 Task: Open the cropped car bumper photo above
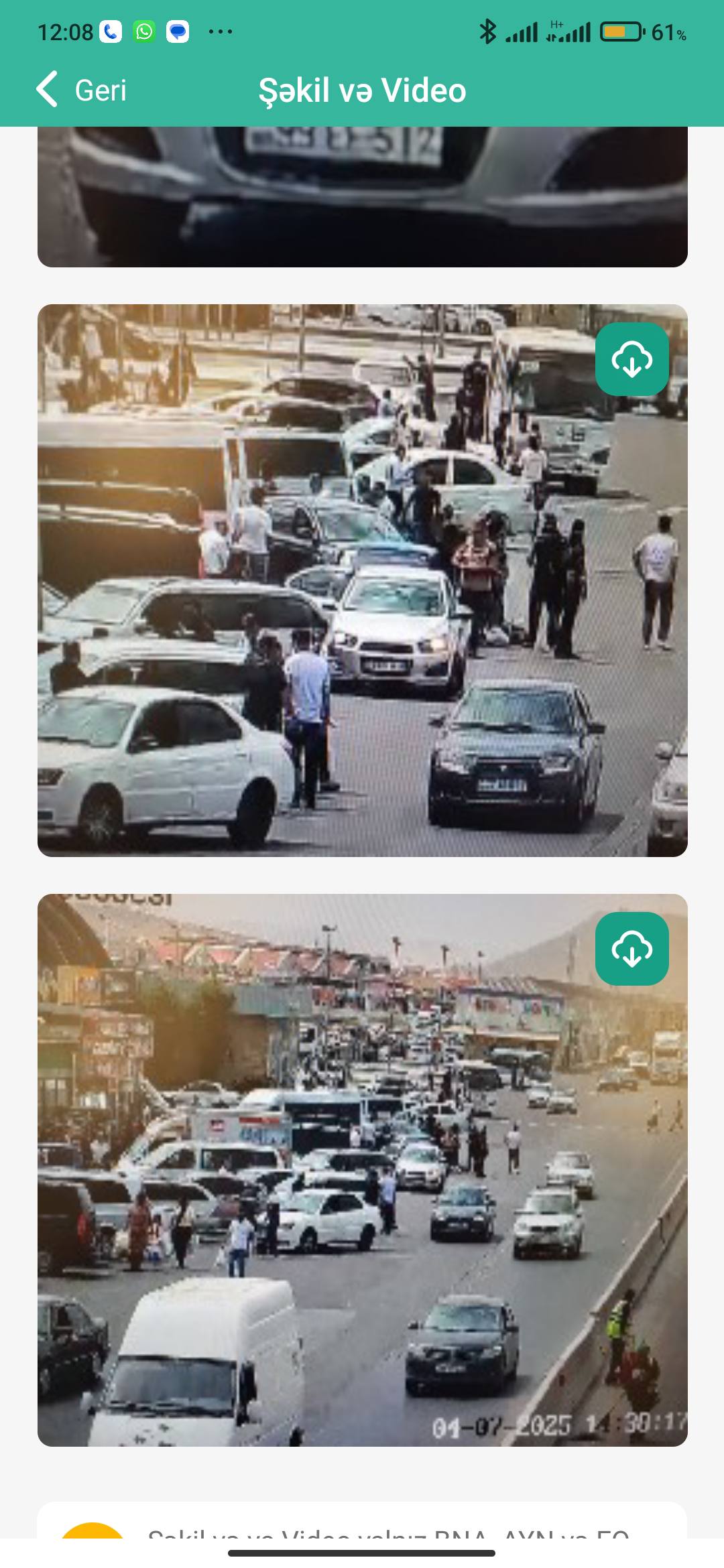(363, 197)
